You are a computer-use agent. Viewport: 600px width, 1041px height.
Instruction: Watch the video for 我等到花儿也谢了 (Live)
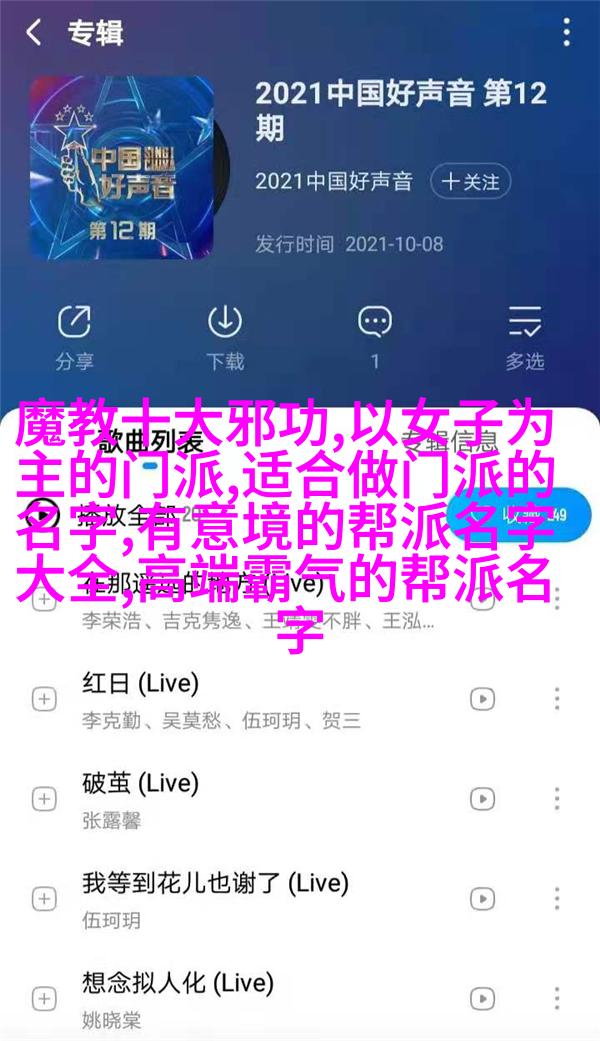(483, 899)
